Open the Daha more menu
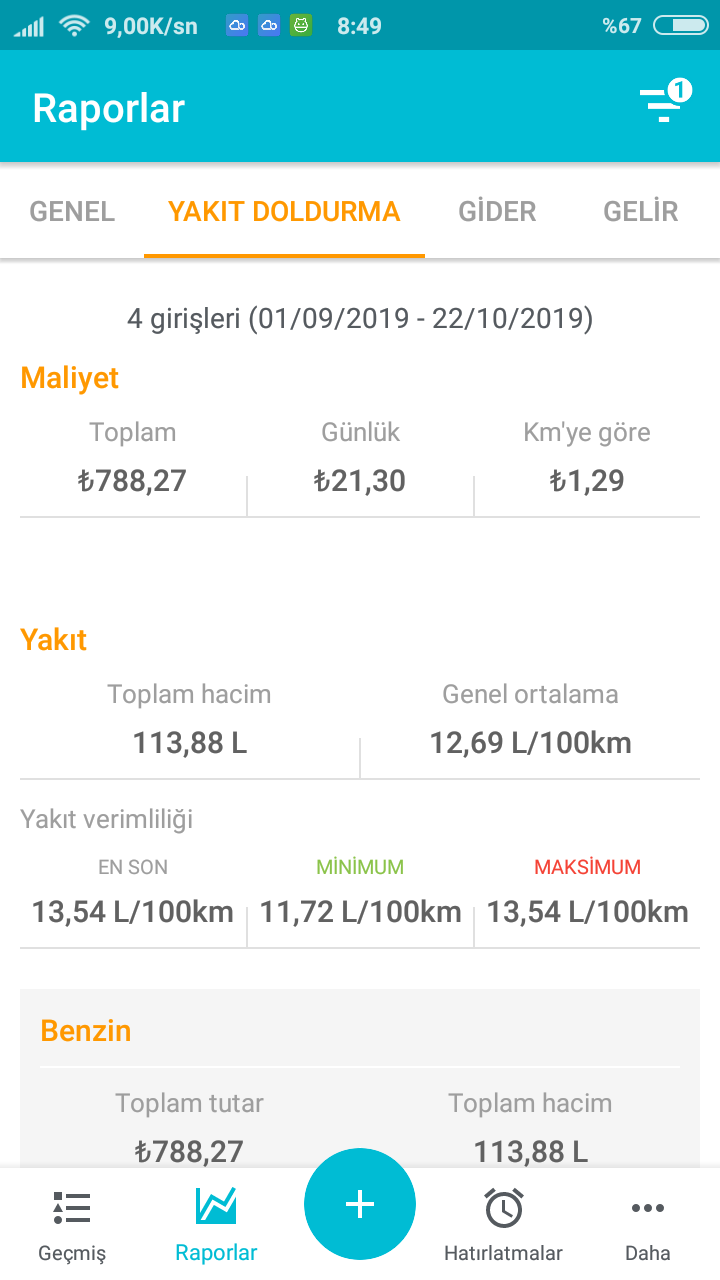Viewport: 720px width, 1280px height. (648, 1225)
